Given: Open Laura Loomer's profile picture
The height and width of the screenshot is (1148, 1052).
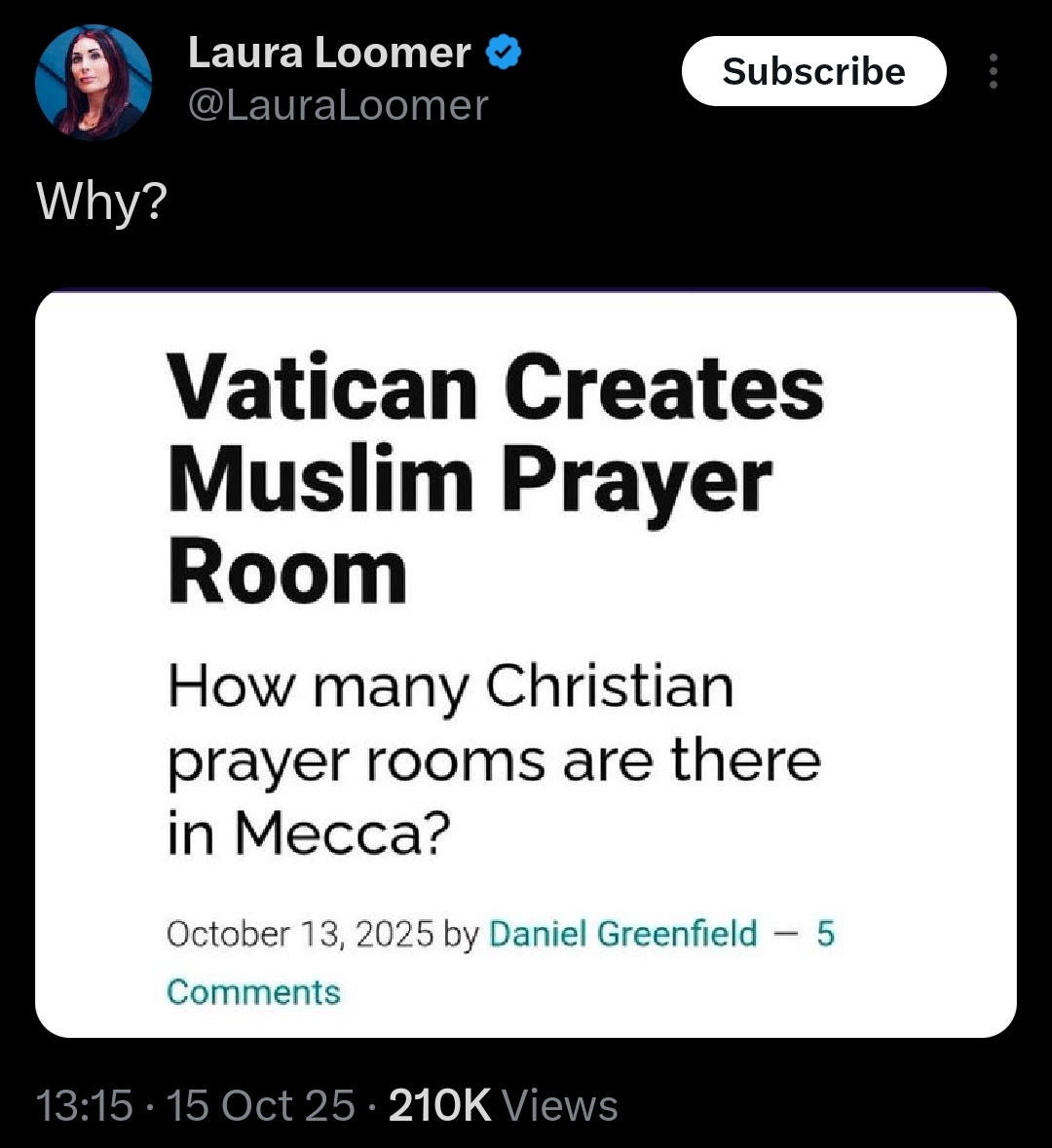Looking at the screenshot, I should (94, 83).
